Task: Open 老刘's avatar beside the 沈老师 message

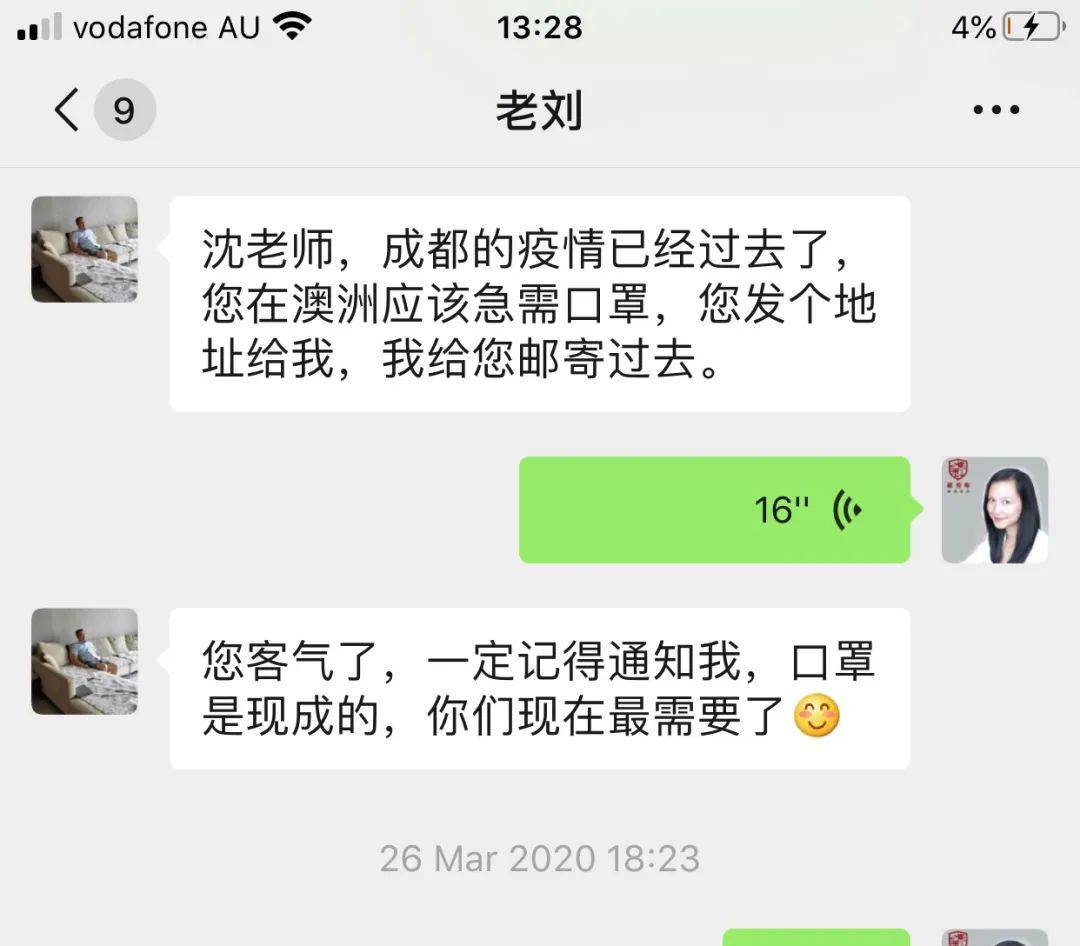Action: pyautogui.click(x=85, y=249)
